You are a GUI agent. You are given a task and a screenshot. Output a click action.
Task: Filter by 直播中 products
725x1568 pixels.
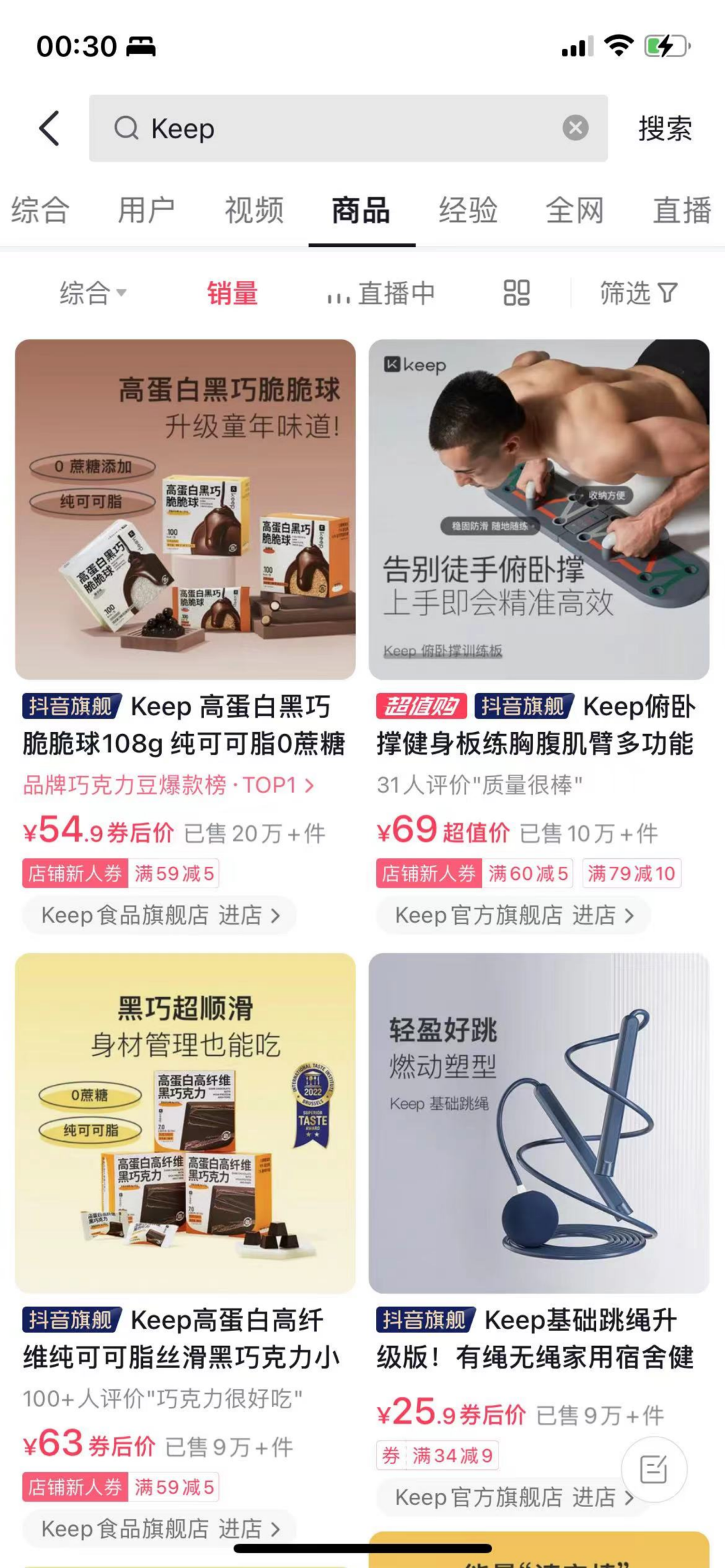pos(381,293)
